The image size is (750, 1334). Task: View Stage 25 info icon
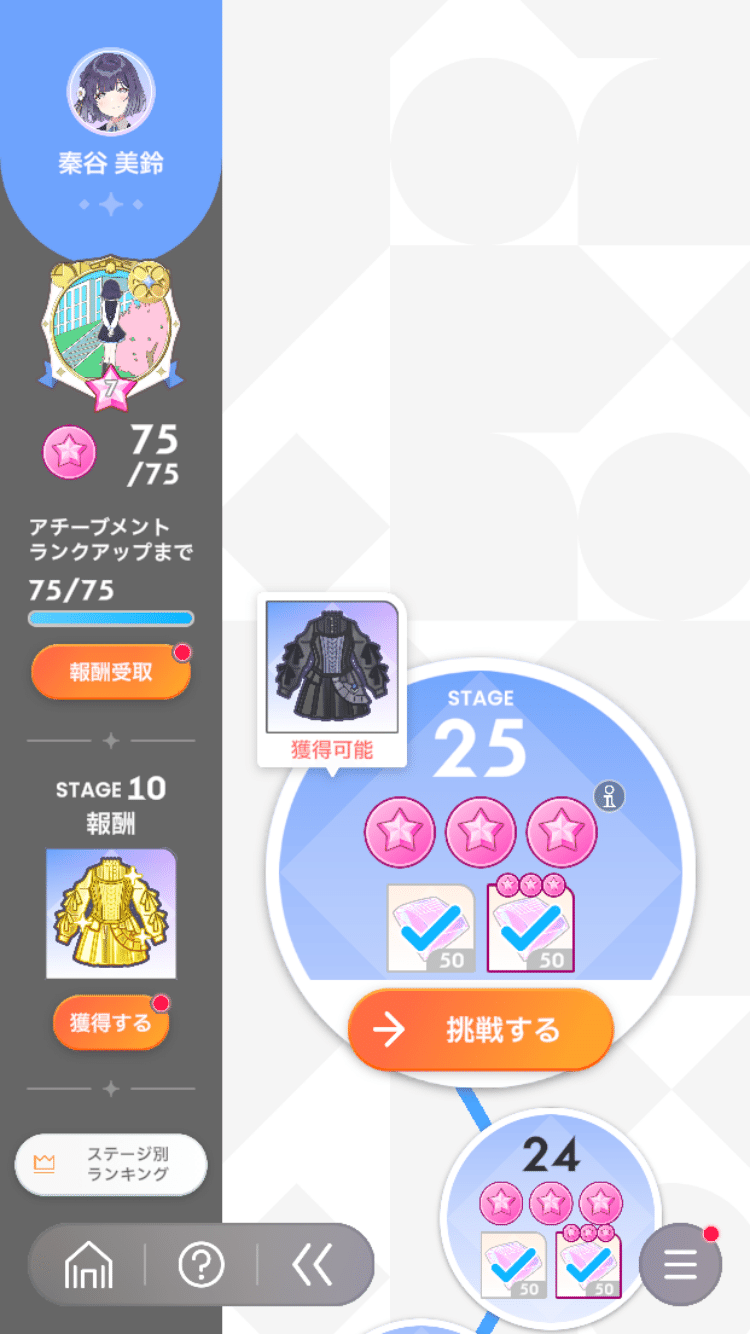[609, 796]
